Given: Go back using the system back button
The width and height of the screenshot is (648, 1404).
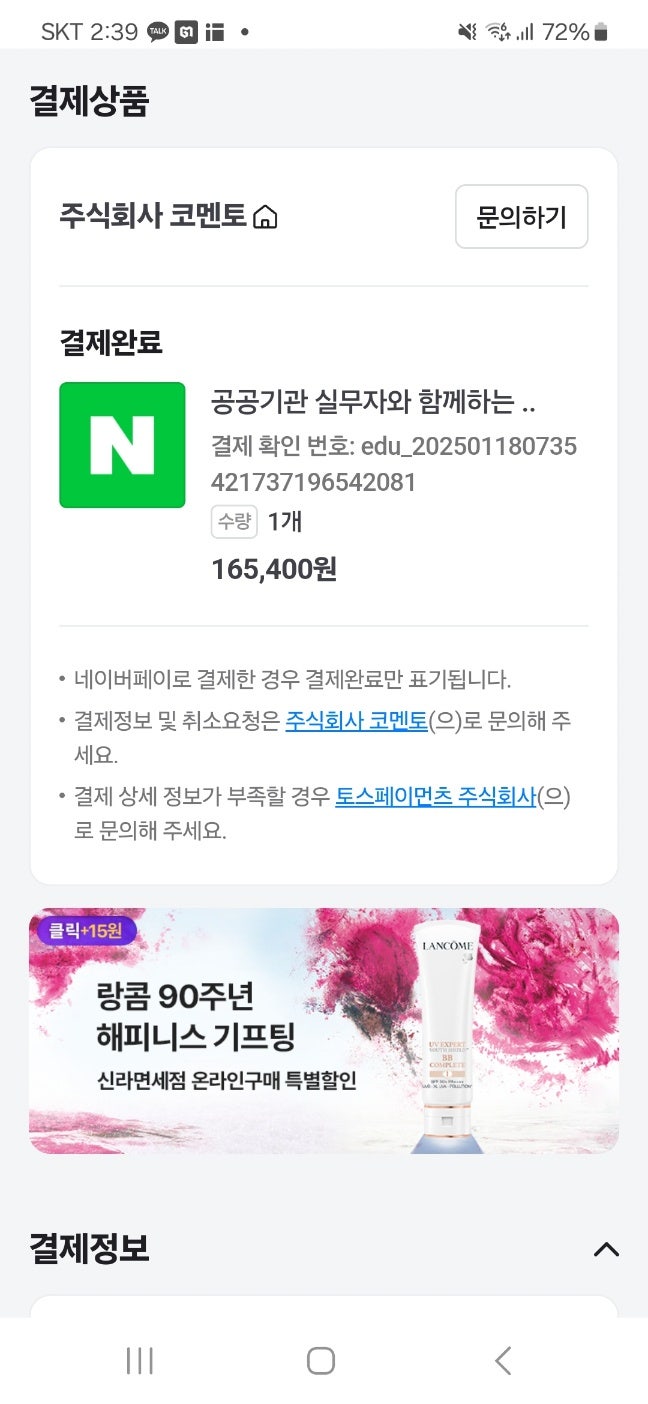Looking at the screenshot, I should tap(503, 1360).
